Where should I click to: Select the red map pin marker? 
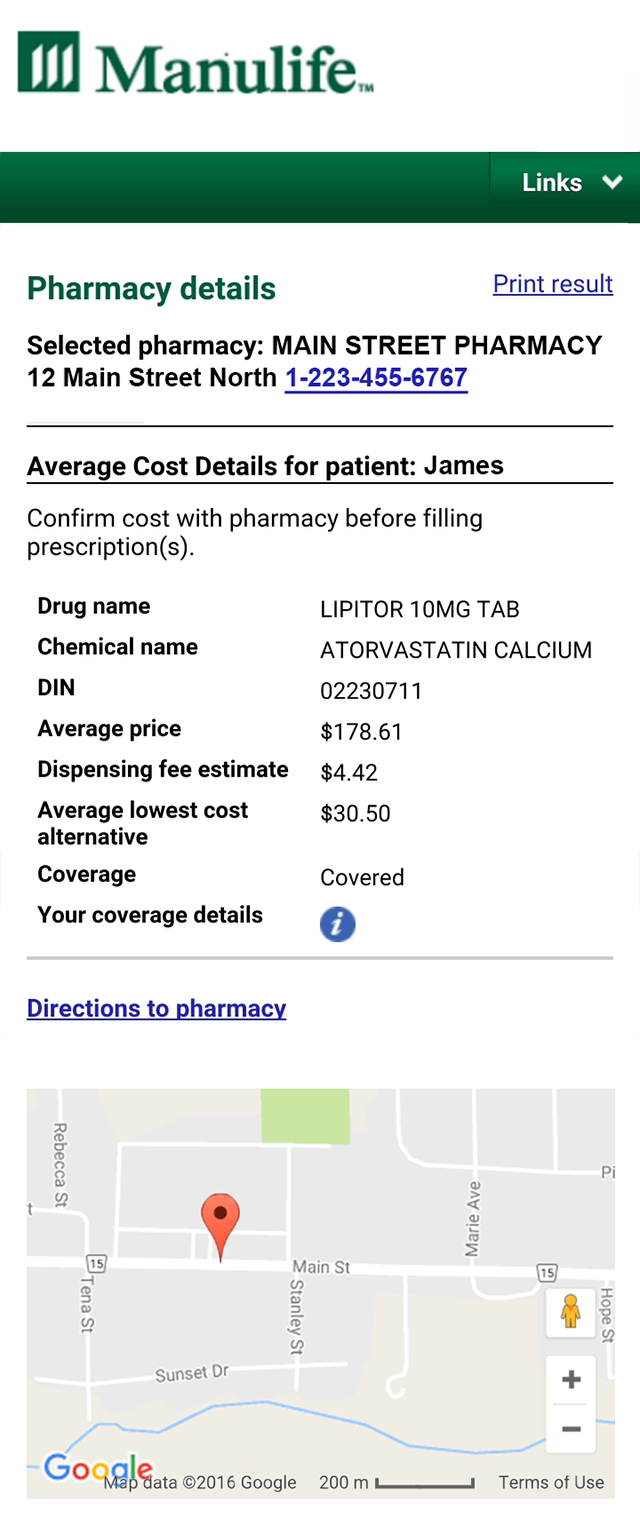(x=220, y=1220)
